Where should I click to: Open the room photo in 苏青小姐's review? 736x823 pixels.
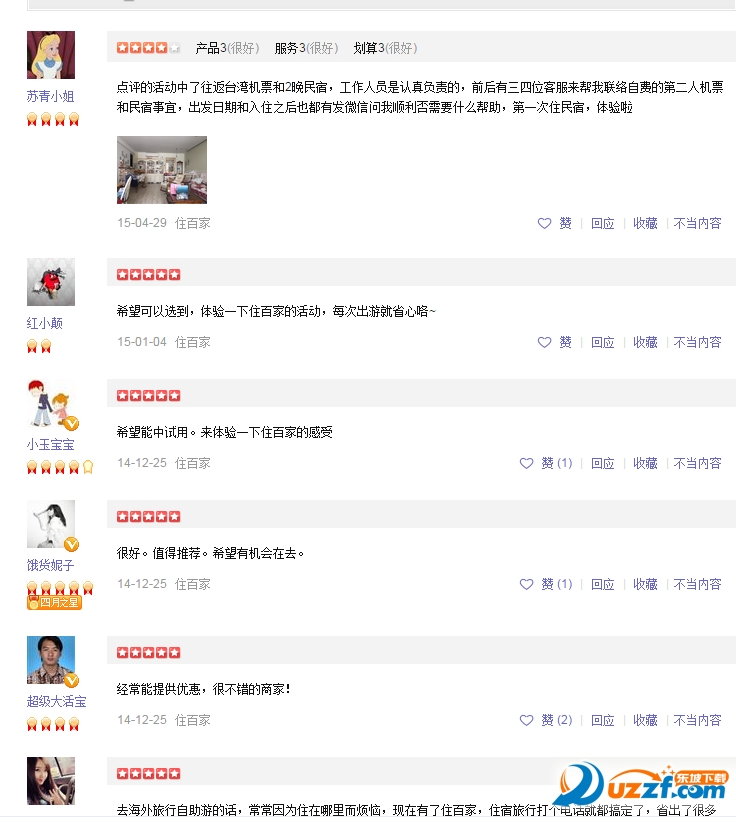[x=162, y=170]
